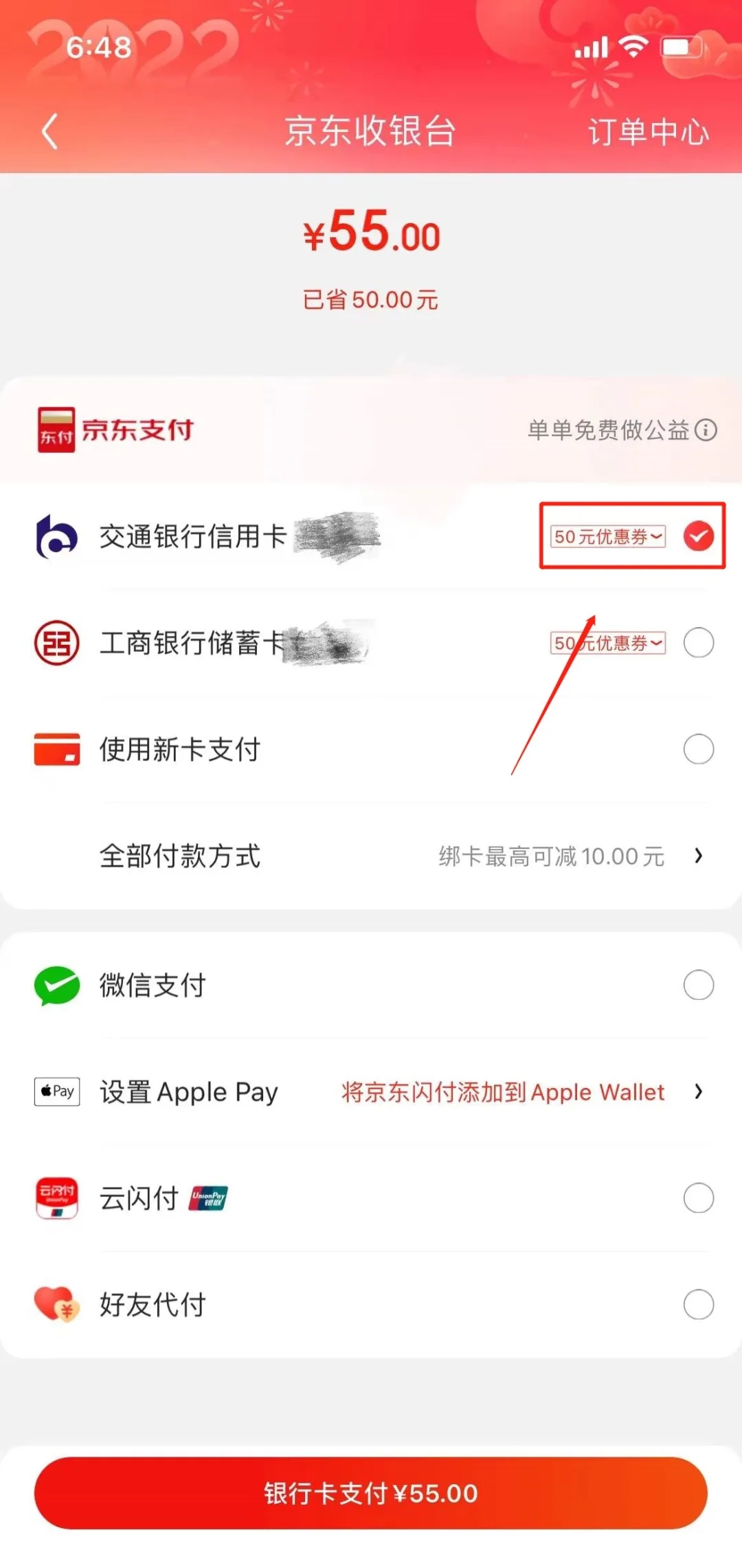This screenshot has width=742, height=1568.
Task: Click the new card payment card icon
Action: tap(58, 749)
